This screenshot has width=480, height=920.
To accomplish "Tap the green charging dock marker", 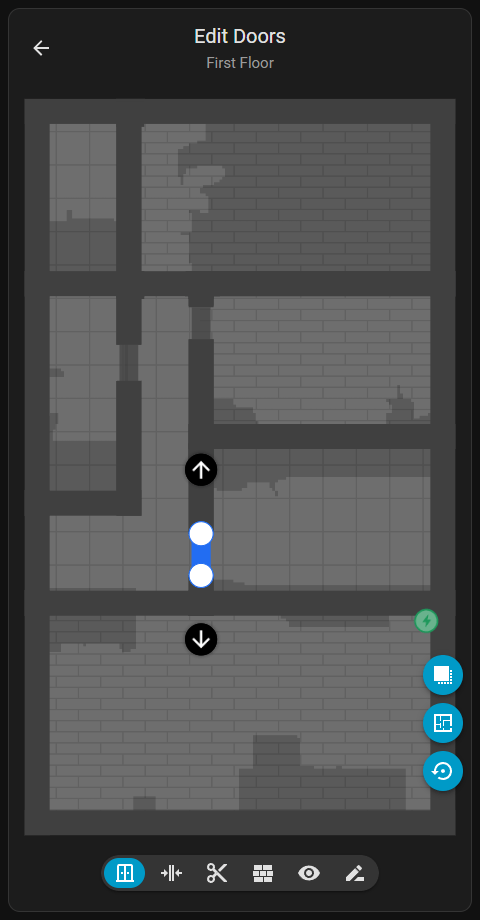I will (427, 621).
